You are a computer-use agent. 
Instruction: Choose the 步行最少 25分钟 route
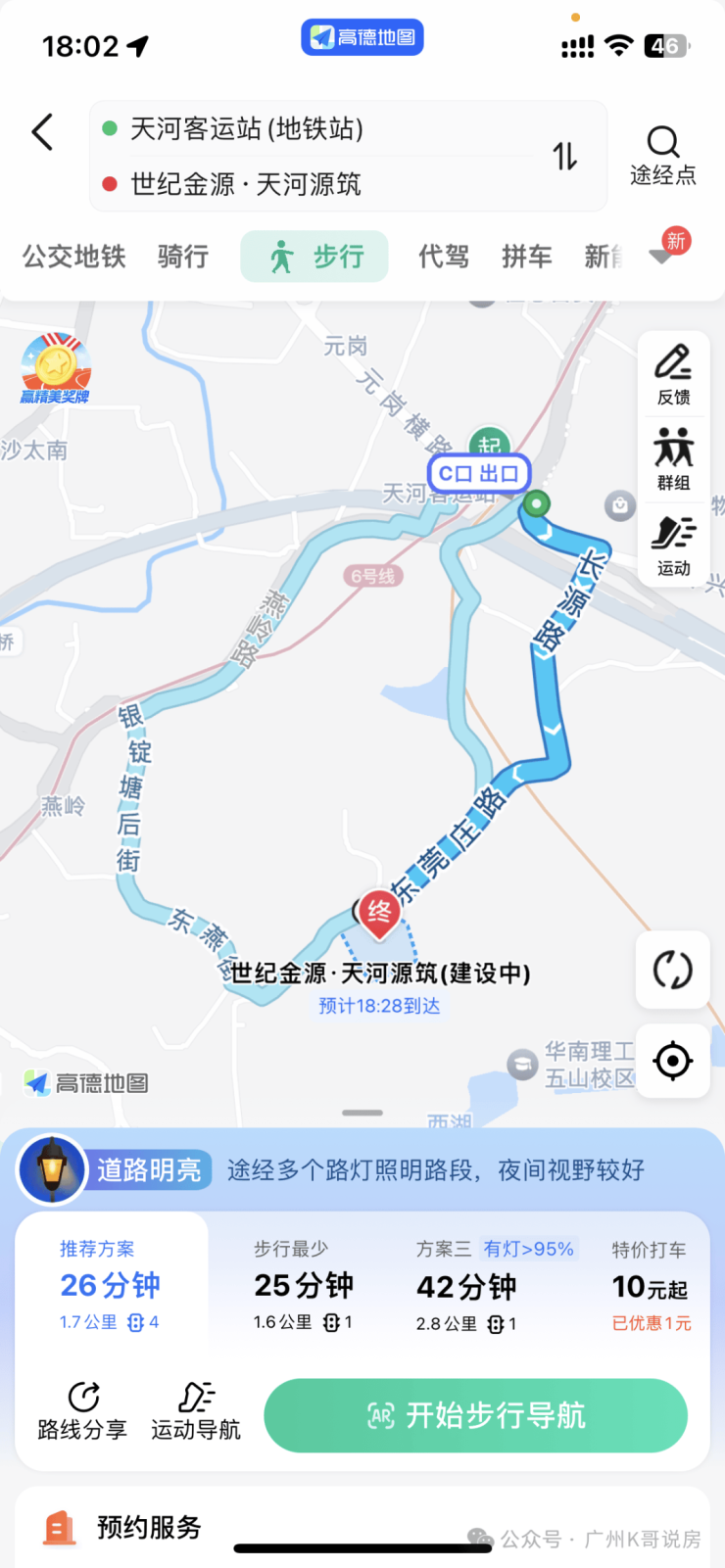(304, 1286)
